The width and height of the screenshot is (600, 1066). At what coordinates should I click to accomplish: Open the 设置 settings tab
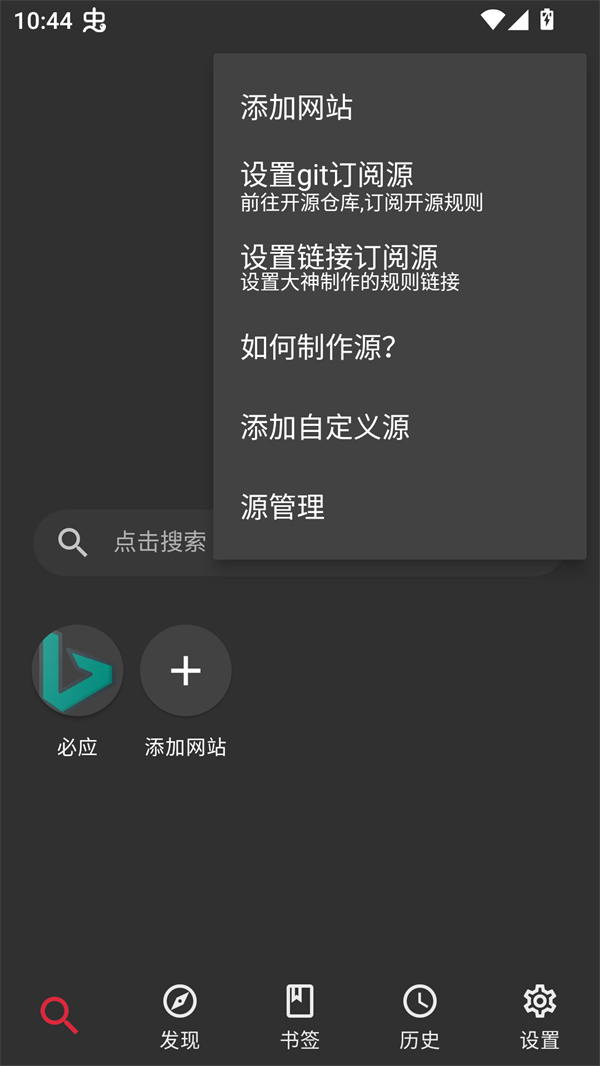click(540, 1015)
